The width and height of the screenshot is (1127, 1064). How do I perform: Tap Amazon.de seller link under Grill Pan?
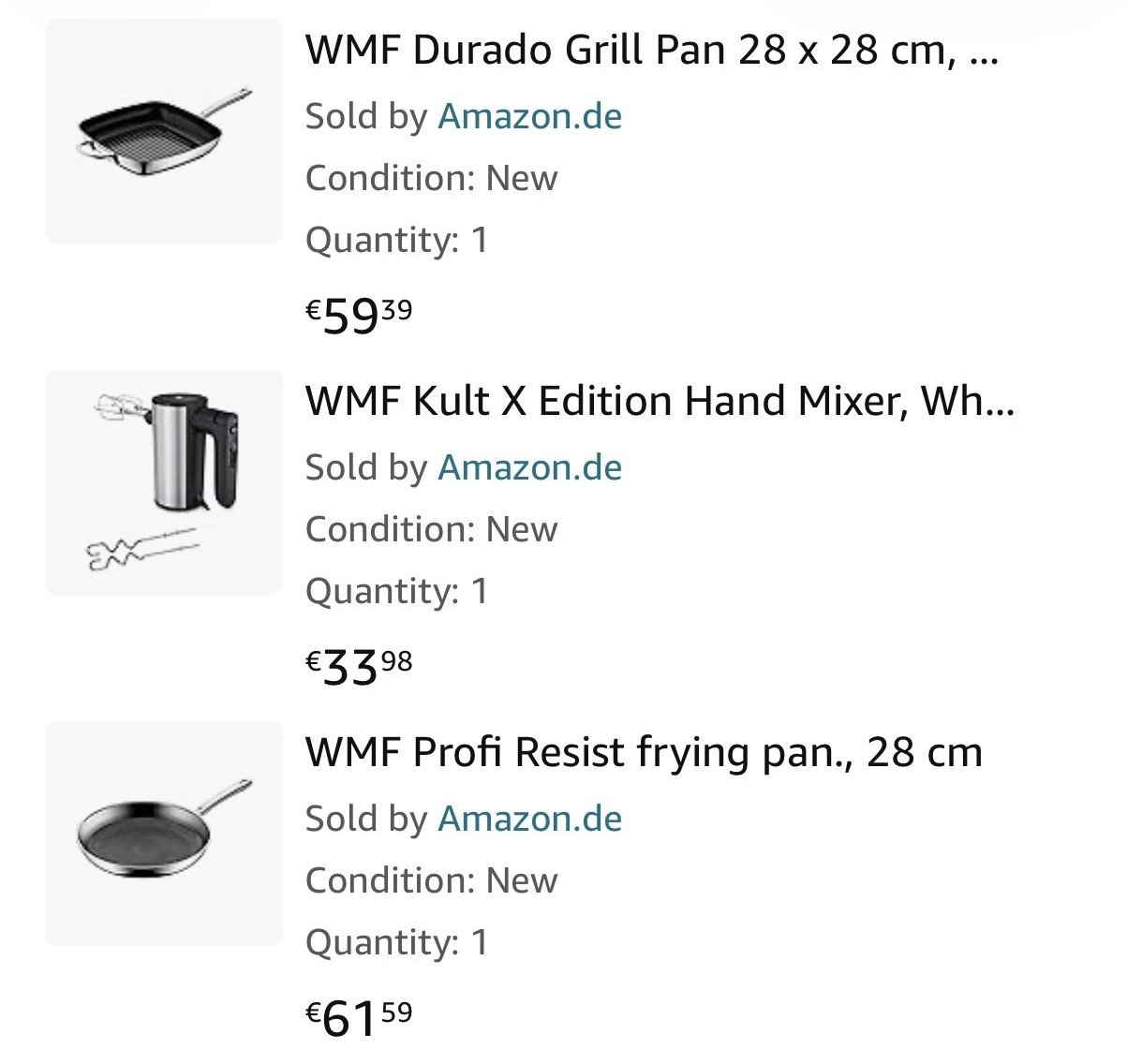tap(529, 116)
